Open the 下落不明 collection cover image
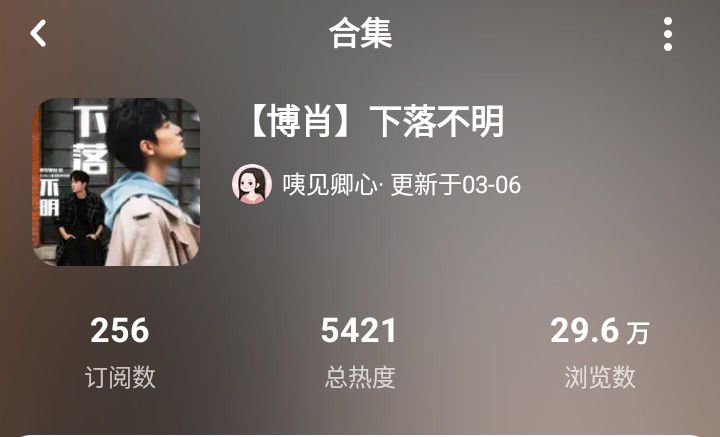The width and height of the screenshot is (720, 437). (x=116, y=182)
